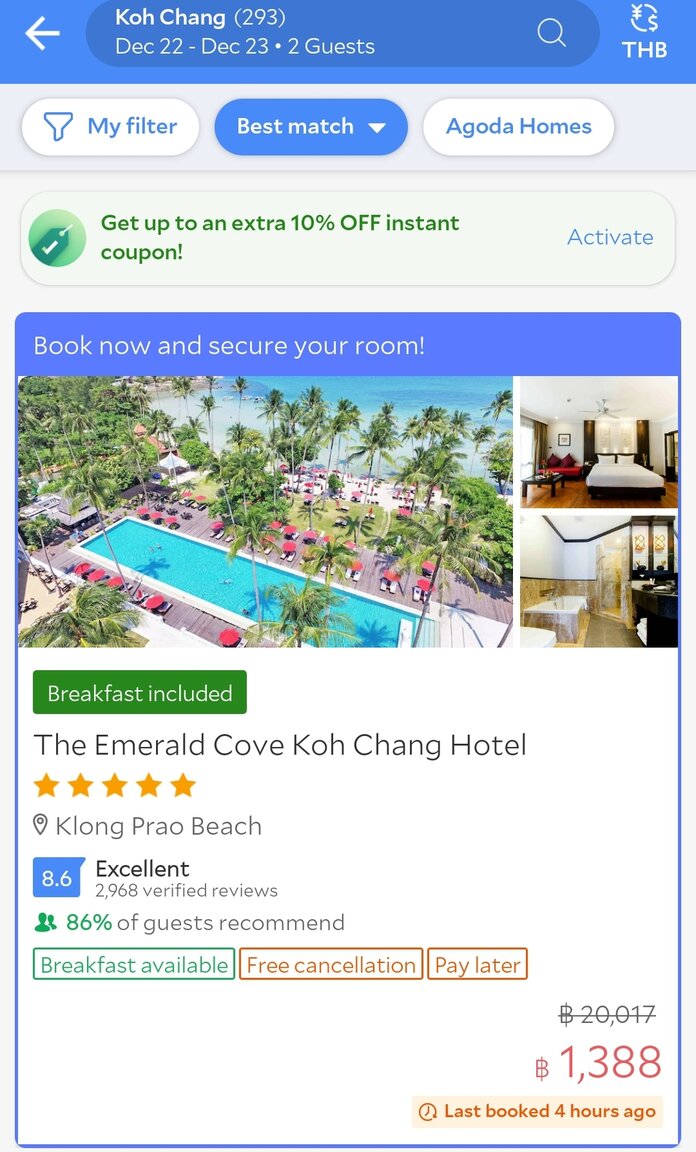
Task: Activate the 10% OFF instant coupon
Action: pos(610,237)
